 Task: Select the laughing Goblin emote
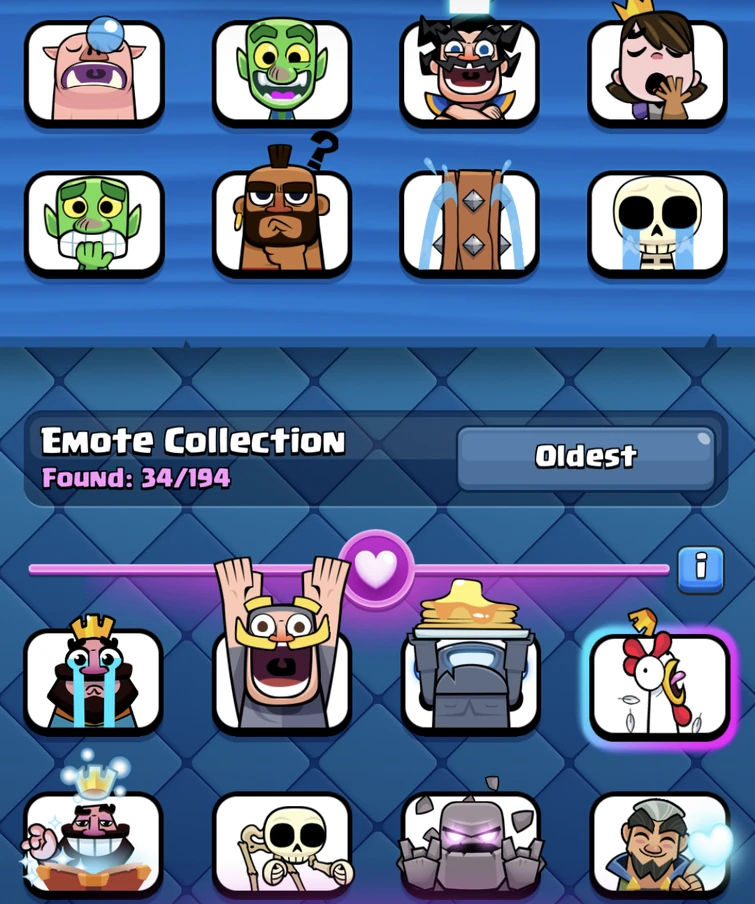tap(283, 70)
